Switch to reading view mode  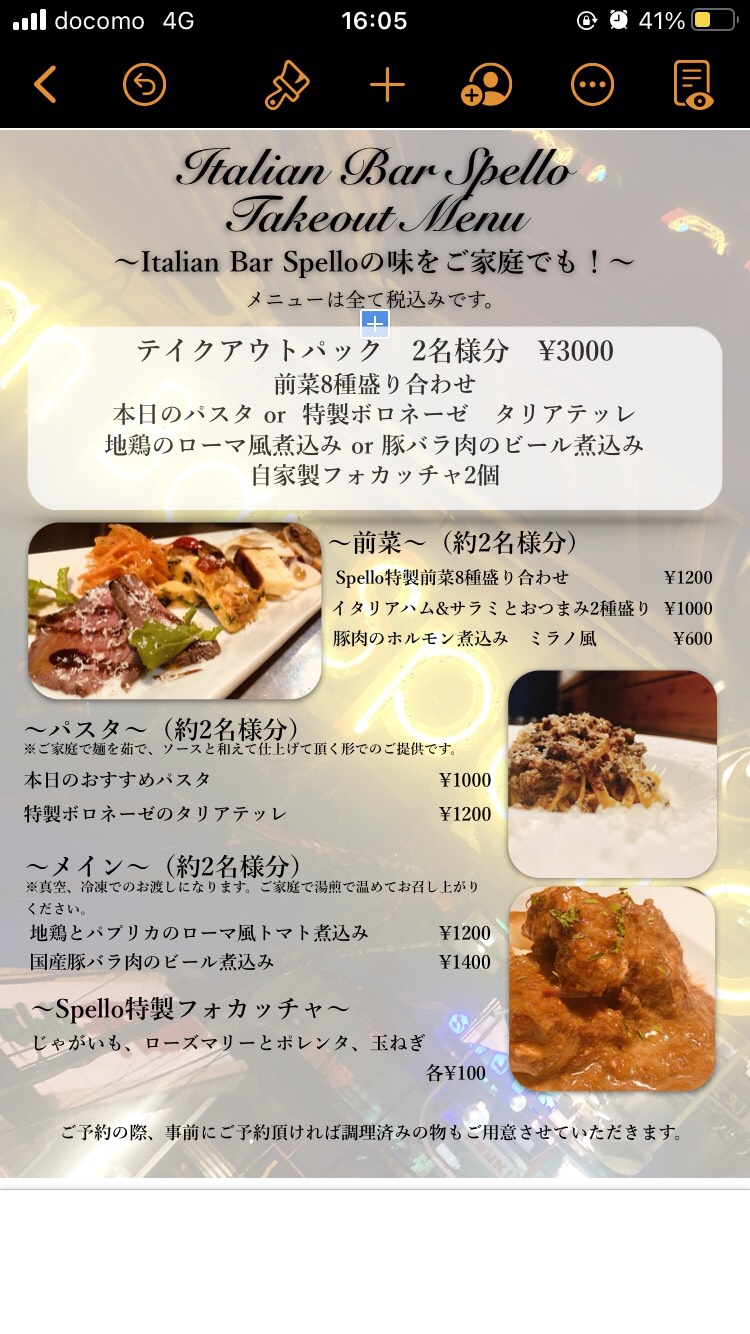(x=692, y=85)
